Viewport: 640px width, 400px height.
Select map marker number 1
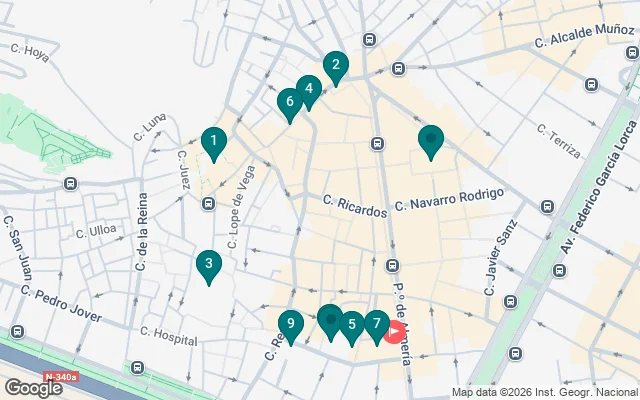[x=212, y=142]
